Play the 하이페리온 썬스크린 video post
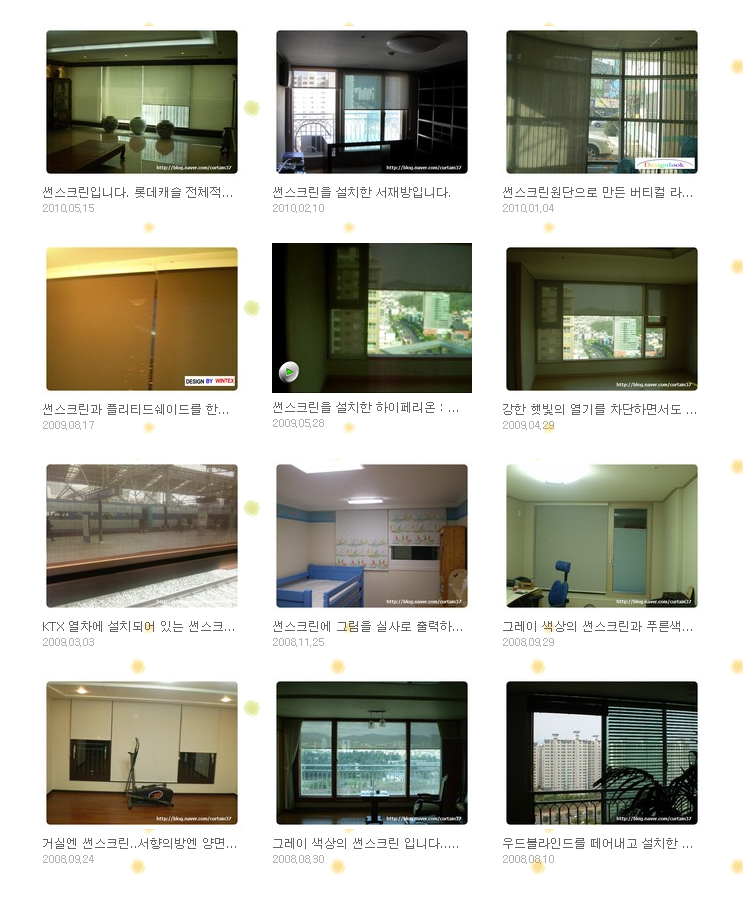The image size is (743, 900). (288, 372)
